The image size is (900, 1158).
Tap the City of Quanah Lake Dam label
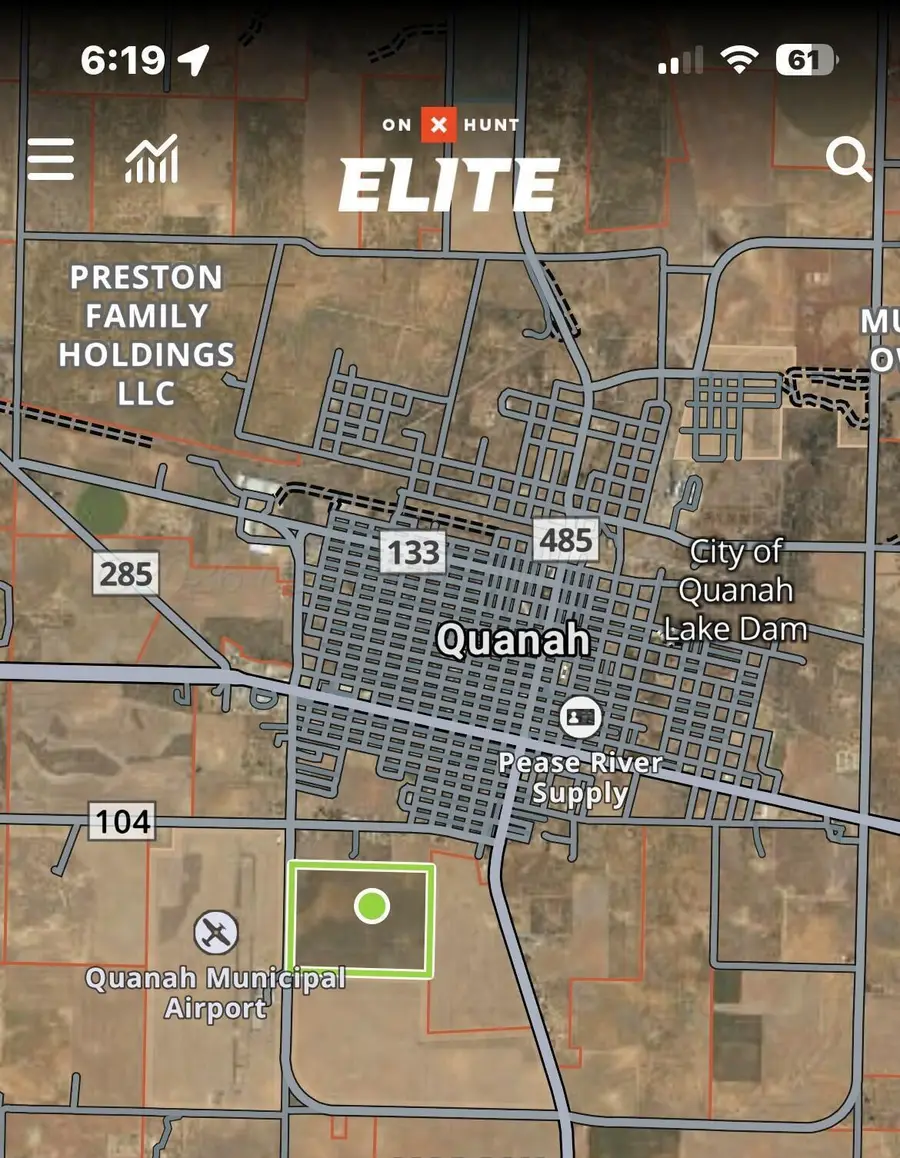point(735,590)
